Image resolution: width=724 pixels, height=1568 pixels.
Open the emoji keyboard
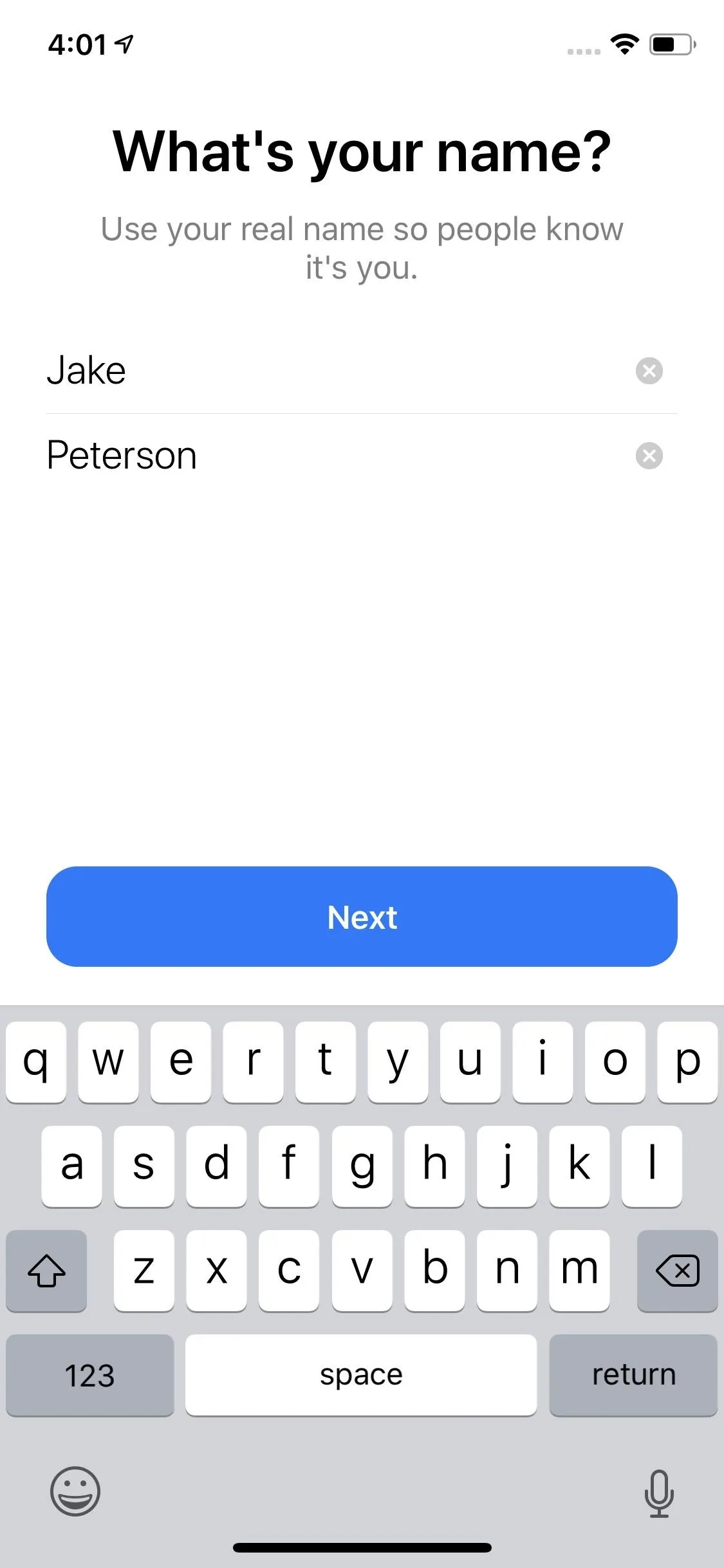click(x=75, y=1491)
